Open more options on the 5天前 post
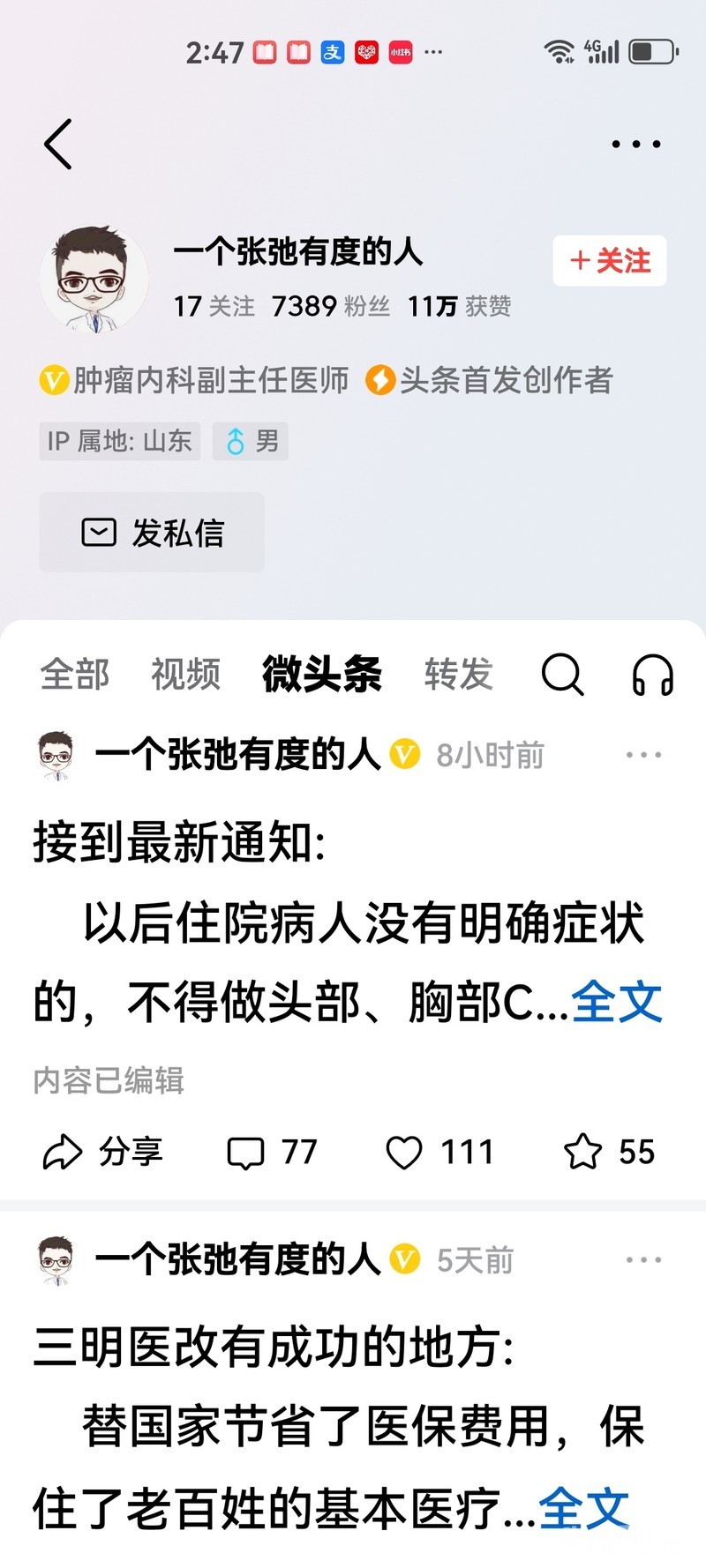The image size is (706, 1568). pyautogui.click(x=643, y=1260)
